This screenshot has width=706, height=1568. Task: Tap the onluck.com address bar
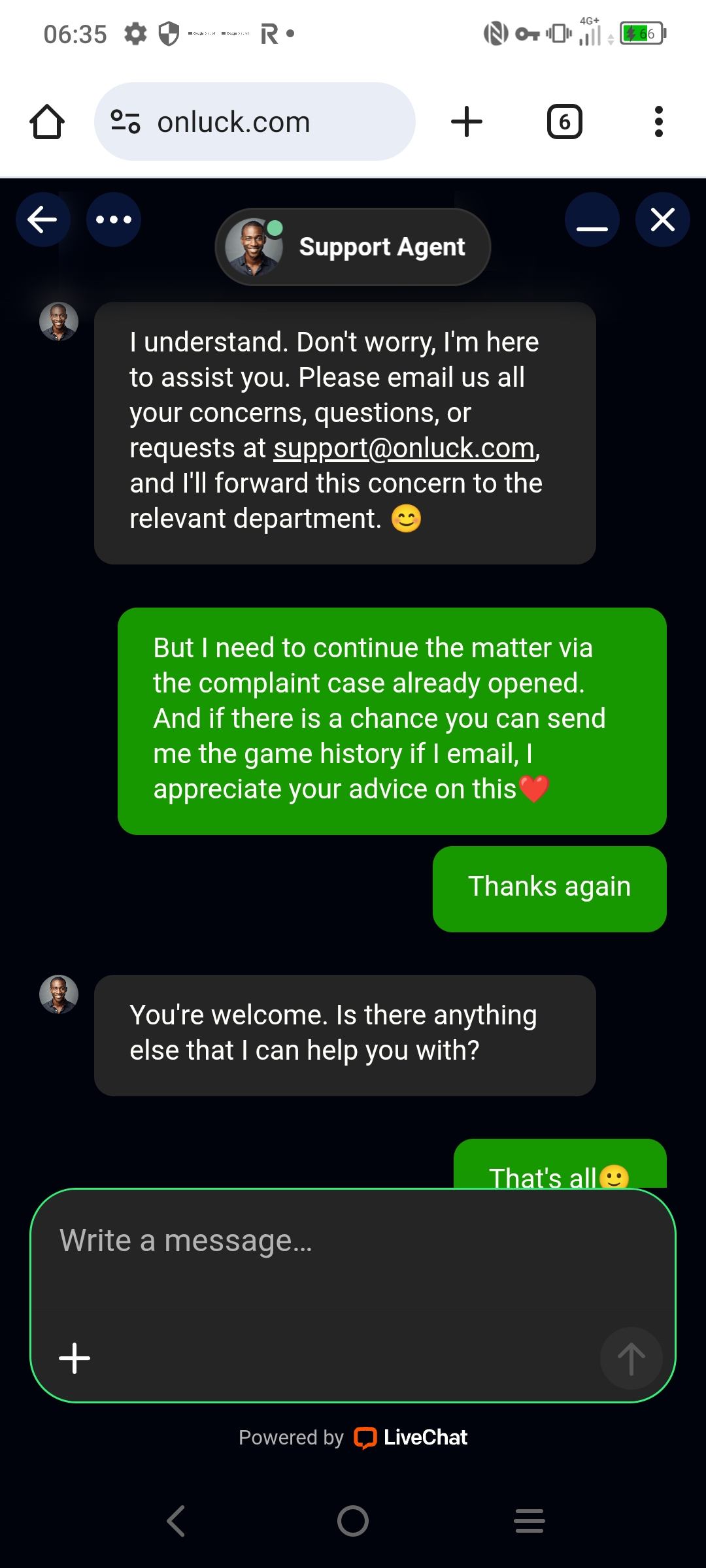coord(255,122)
